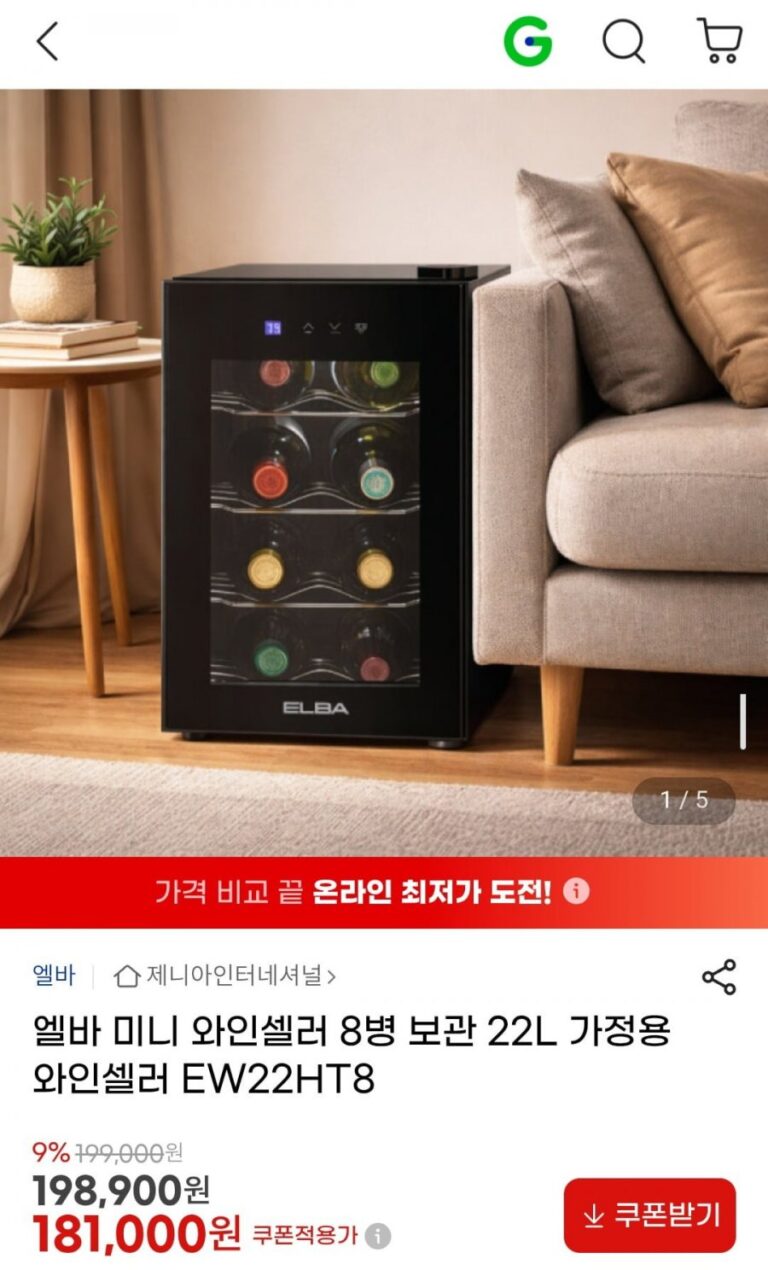This screenshot has width=768, height=1270.
Task: Show info about 쿠폰적용가
Action: (378, 1236)
